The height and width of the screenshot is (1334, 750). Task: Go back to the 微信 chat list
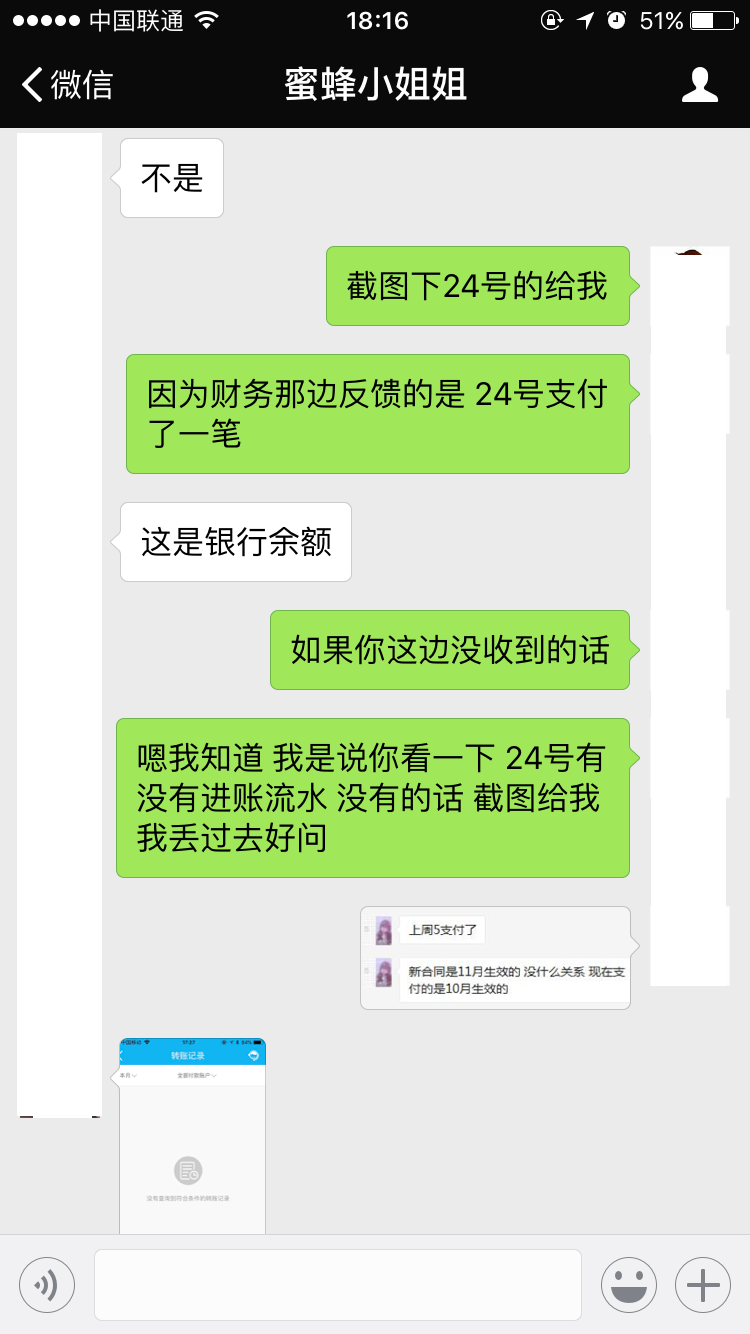tap(68, 85)
